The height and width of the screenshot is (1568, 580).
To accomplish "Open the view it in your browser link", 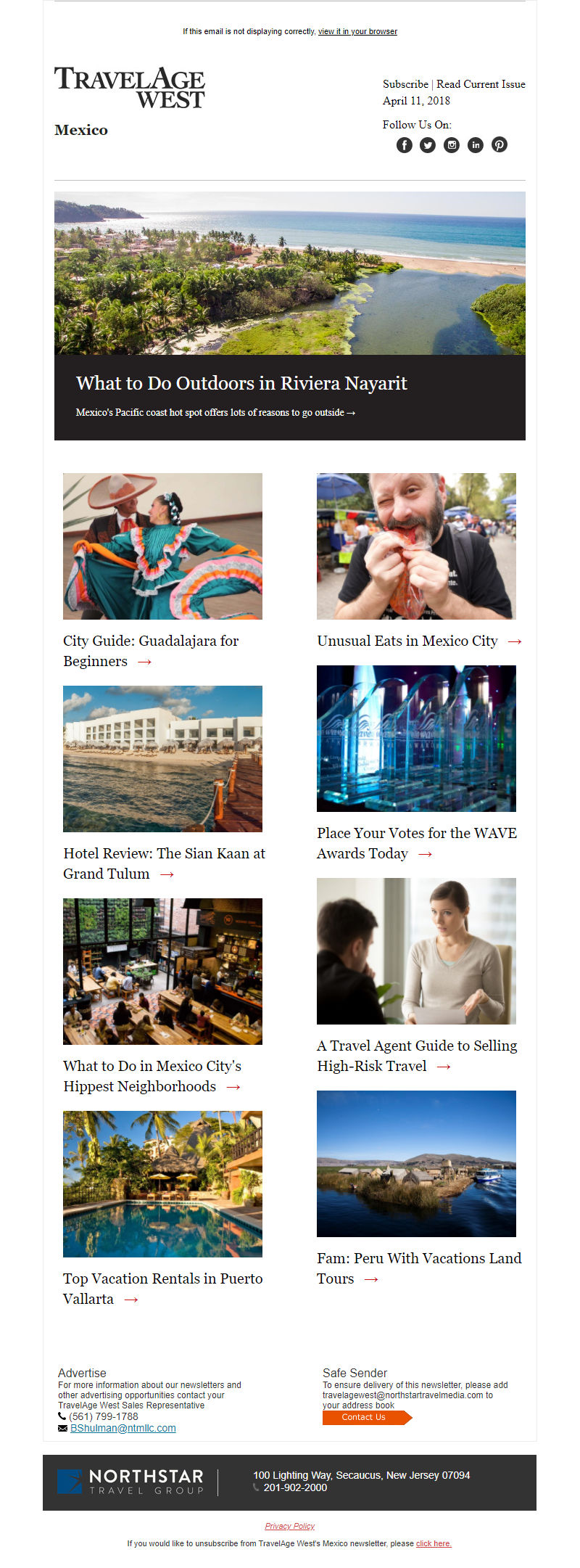I will (357, 31).
